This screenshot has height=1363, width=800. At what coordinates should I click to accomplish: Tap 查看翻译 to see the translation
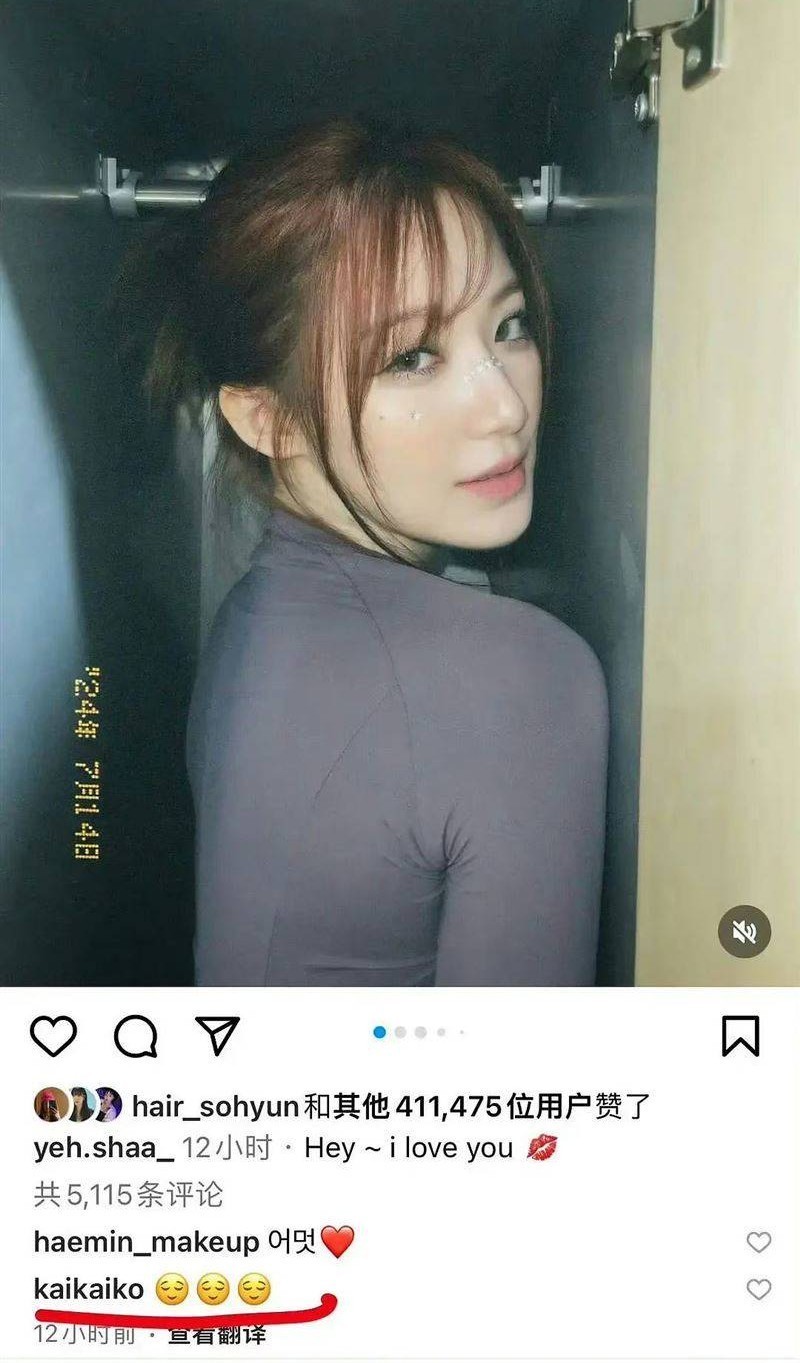(x=215, y=1334)
